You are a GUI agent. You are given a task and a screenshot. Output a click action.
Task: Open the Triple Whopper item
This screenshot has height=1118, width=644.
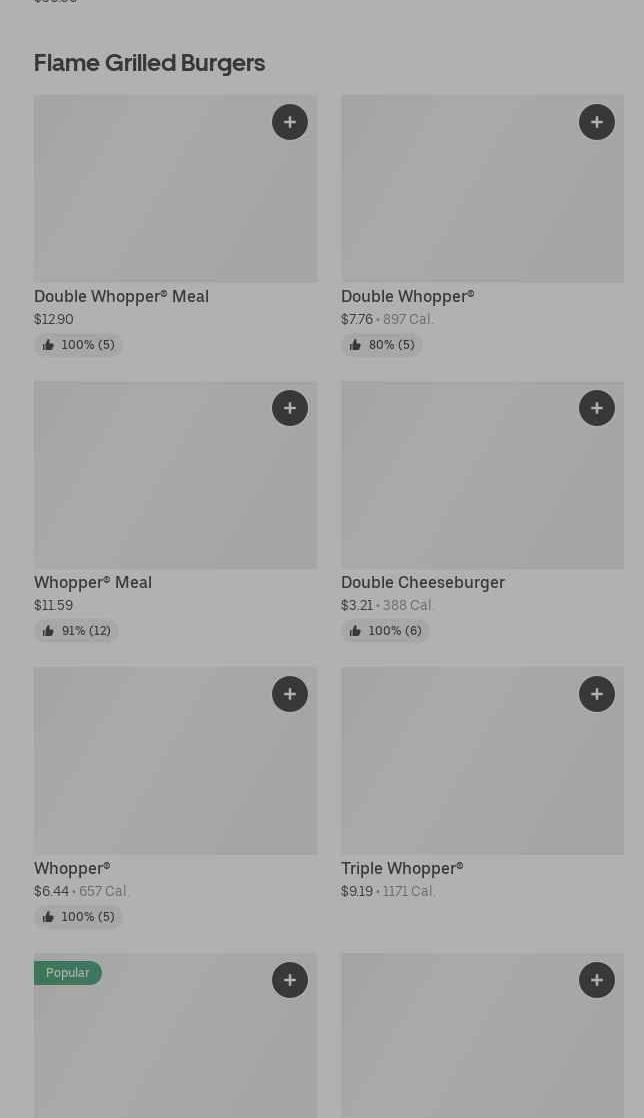point(460,772)
